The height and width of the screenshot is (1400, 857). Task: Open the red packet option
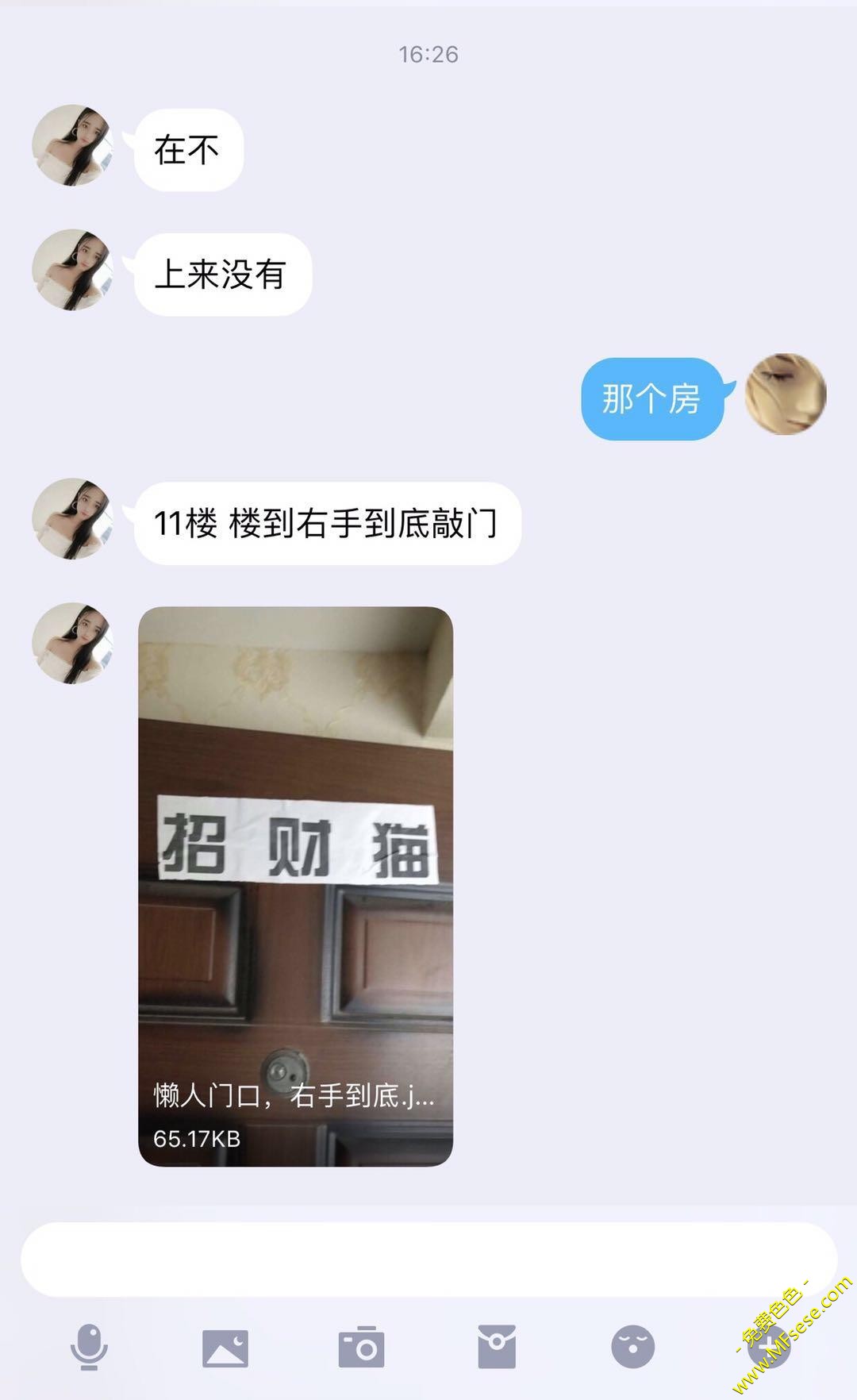click(x=497, y=1347)
